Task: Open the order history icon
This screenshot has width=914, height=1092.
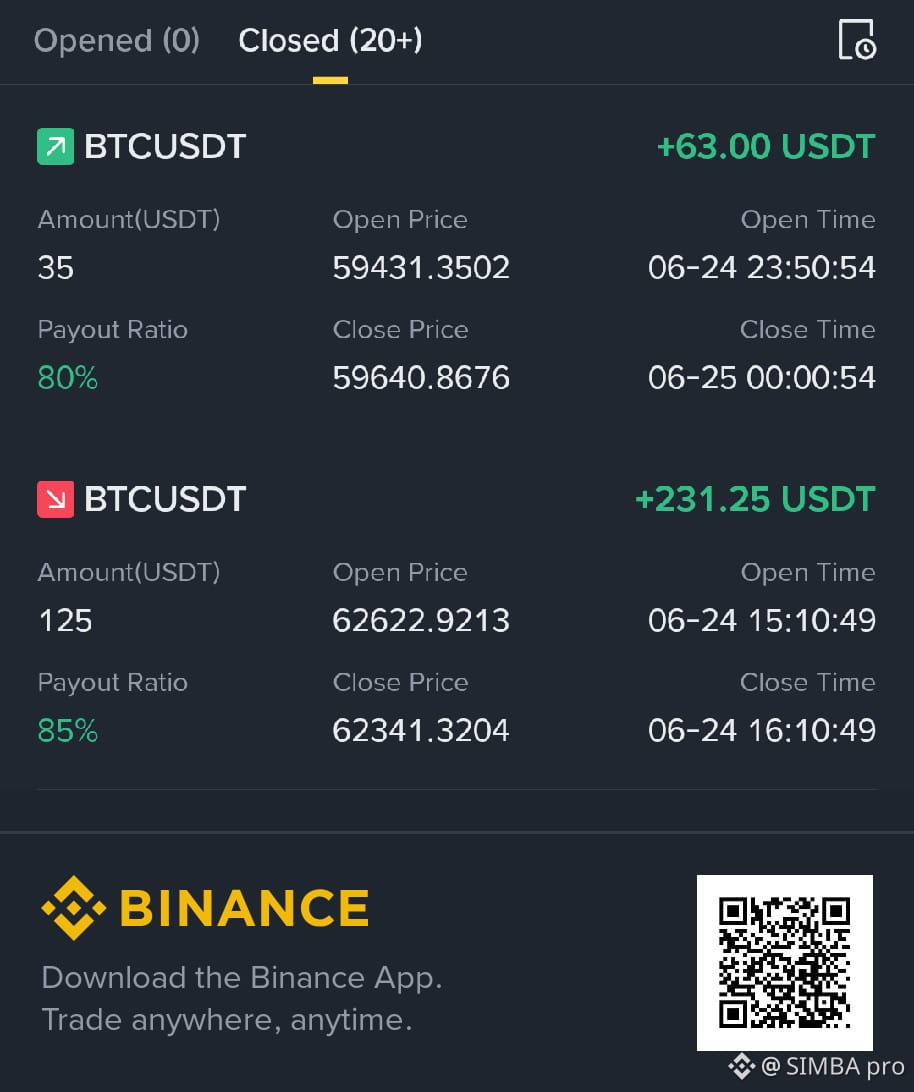Action: pyautogui.click(x=857, y=40)
